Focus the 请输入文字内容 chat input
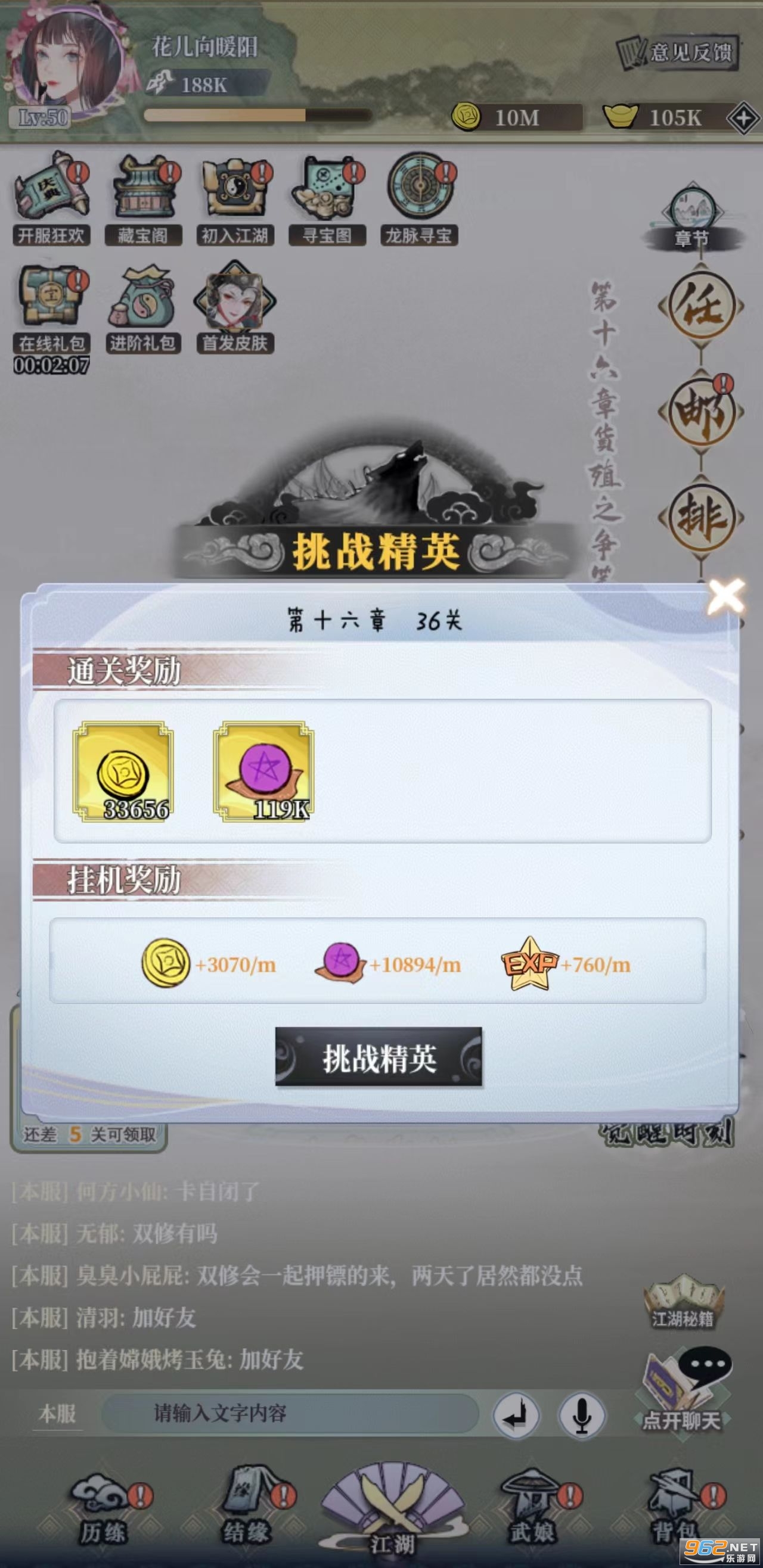The width and height of the screenshot is (763, 1568). pyautogui.click(x=289, y=1413)
